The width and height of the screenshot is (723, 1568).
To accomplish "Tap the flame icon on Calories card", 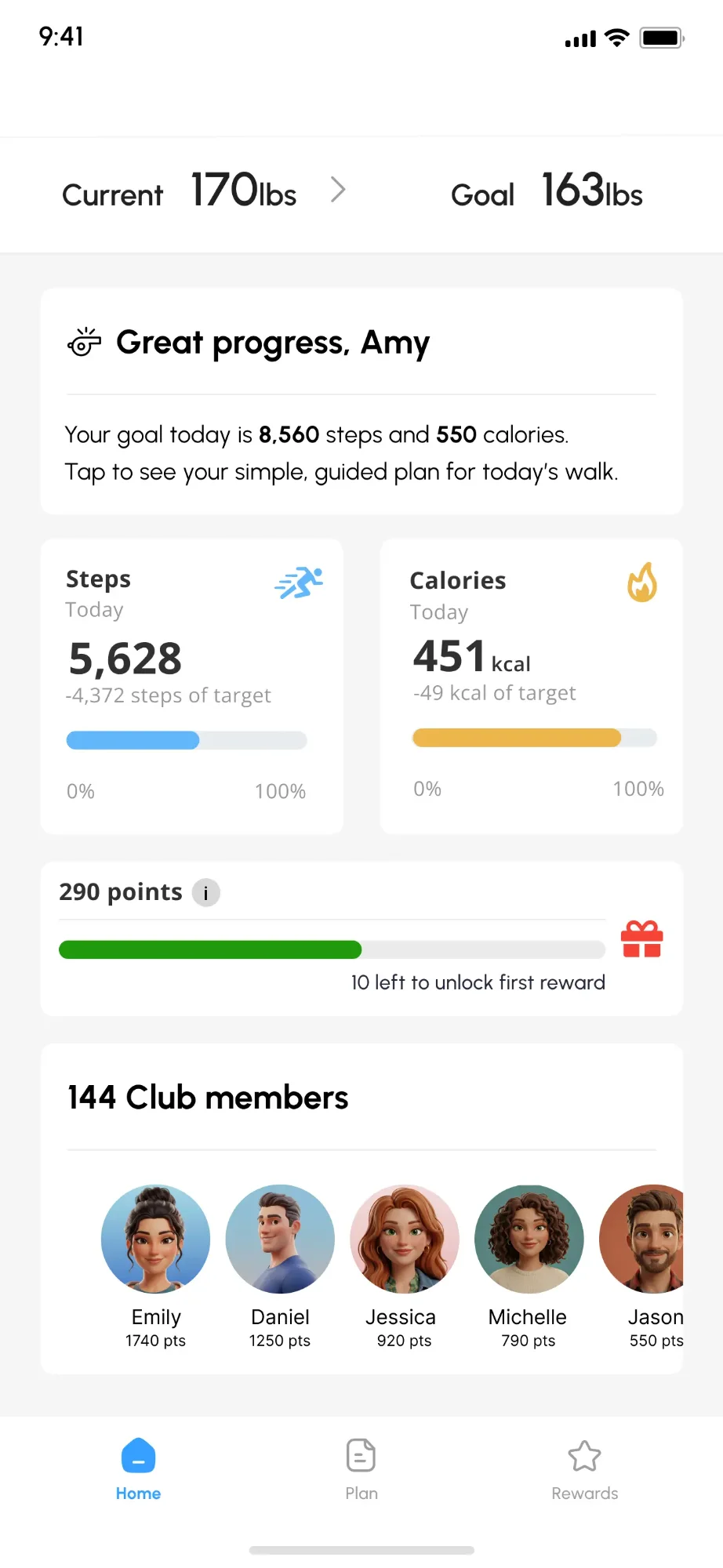I will coord(642,583).
